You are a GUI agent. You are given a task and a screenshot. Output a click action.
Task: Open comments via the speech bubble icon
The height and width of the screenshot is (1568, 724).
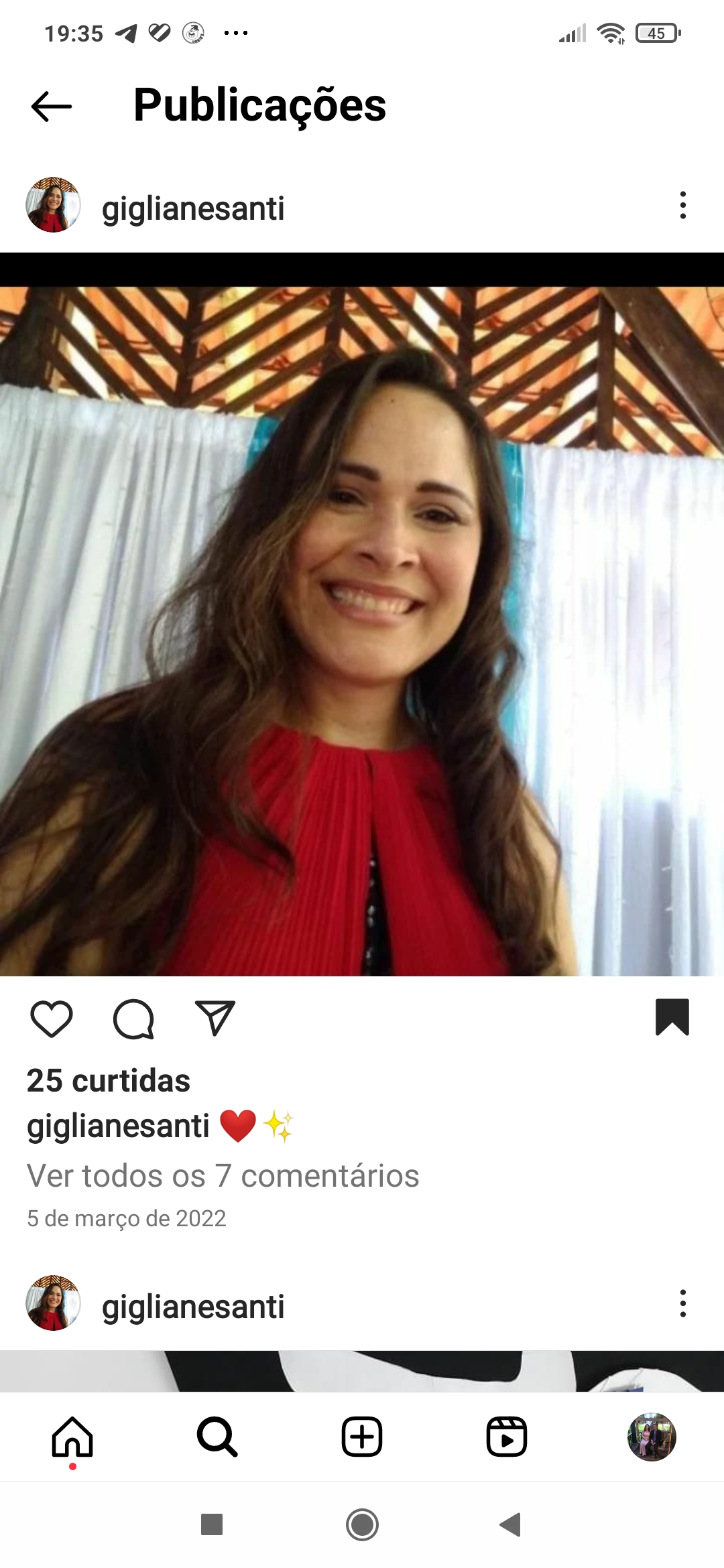133,1019
